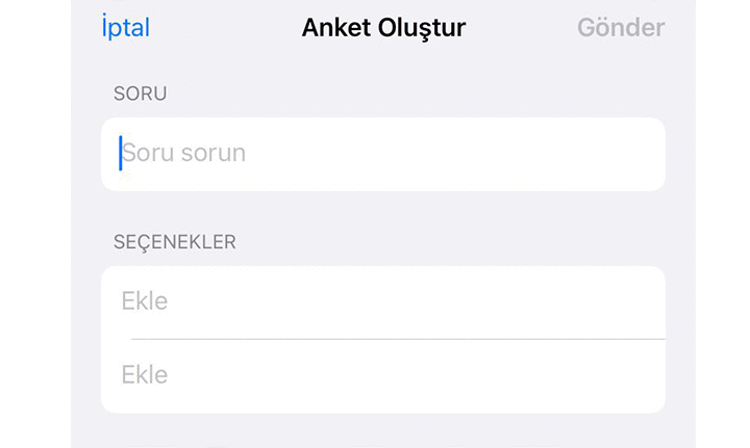This screenshot has width=750, height=448.
Task: Select the second Ekle option field
Action: coord(382,375)
